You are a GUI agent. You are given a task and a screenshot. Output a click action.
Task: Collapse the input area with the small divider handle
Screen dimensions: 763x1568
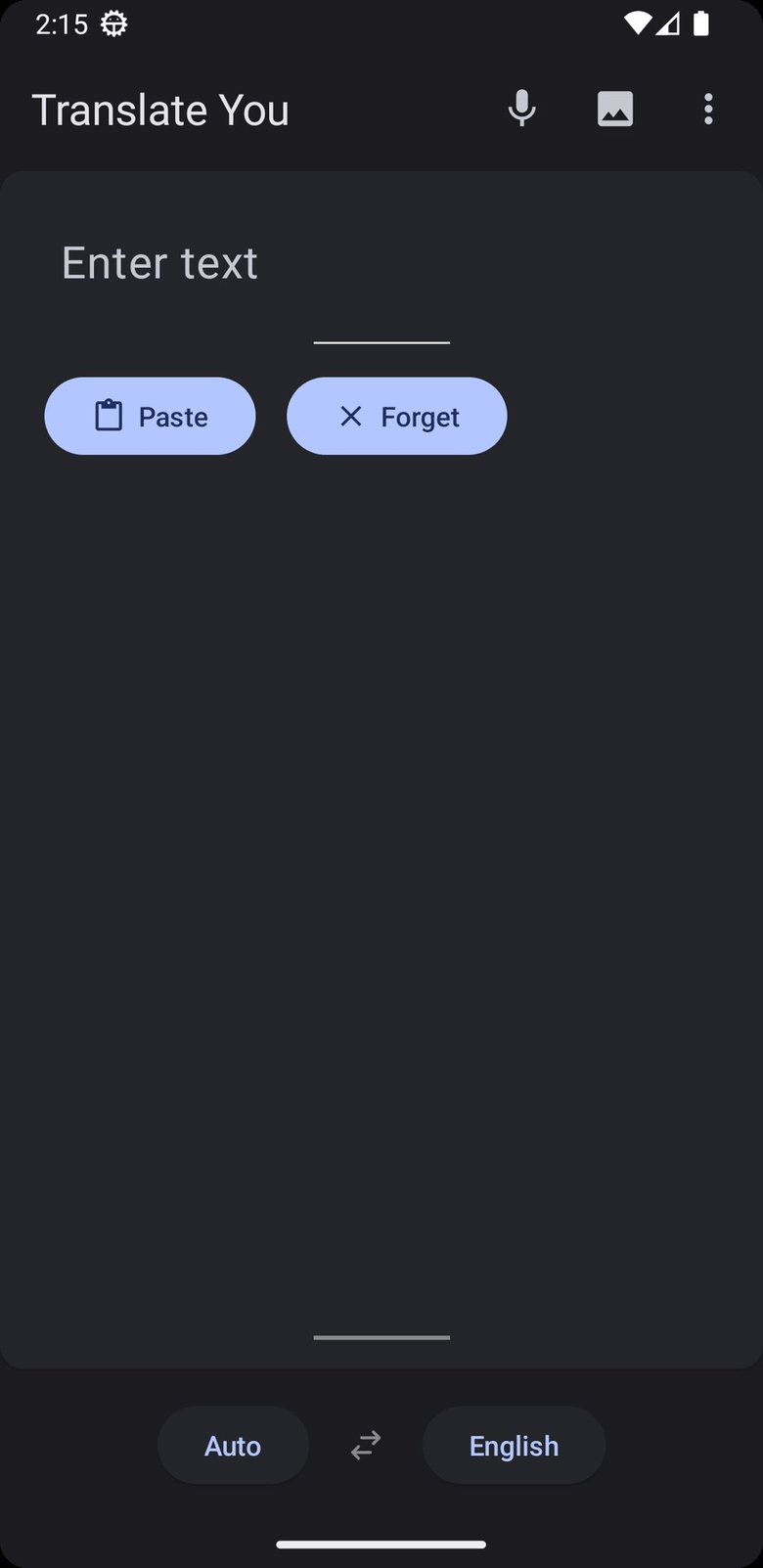381,342
